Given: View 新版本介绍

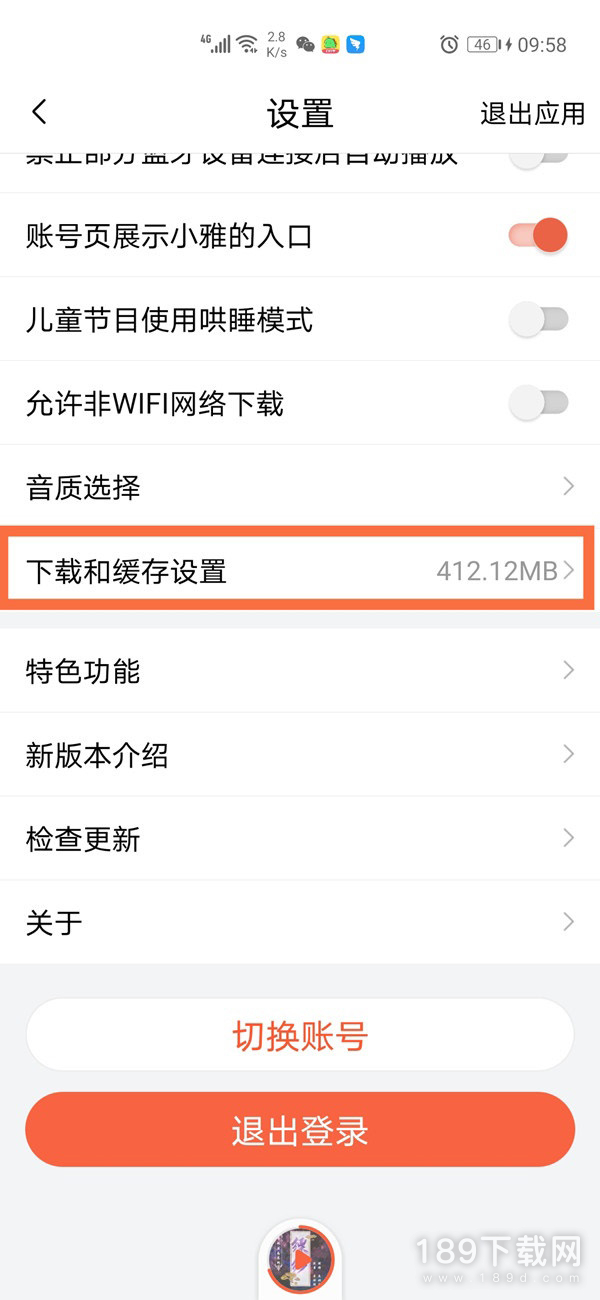Looking at the screenshot, I should click(x=300, y=755).
